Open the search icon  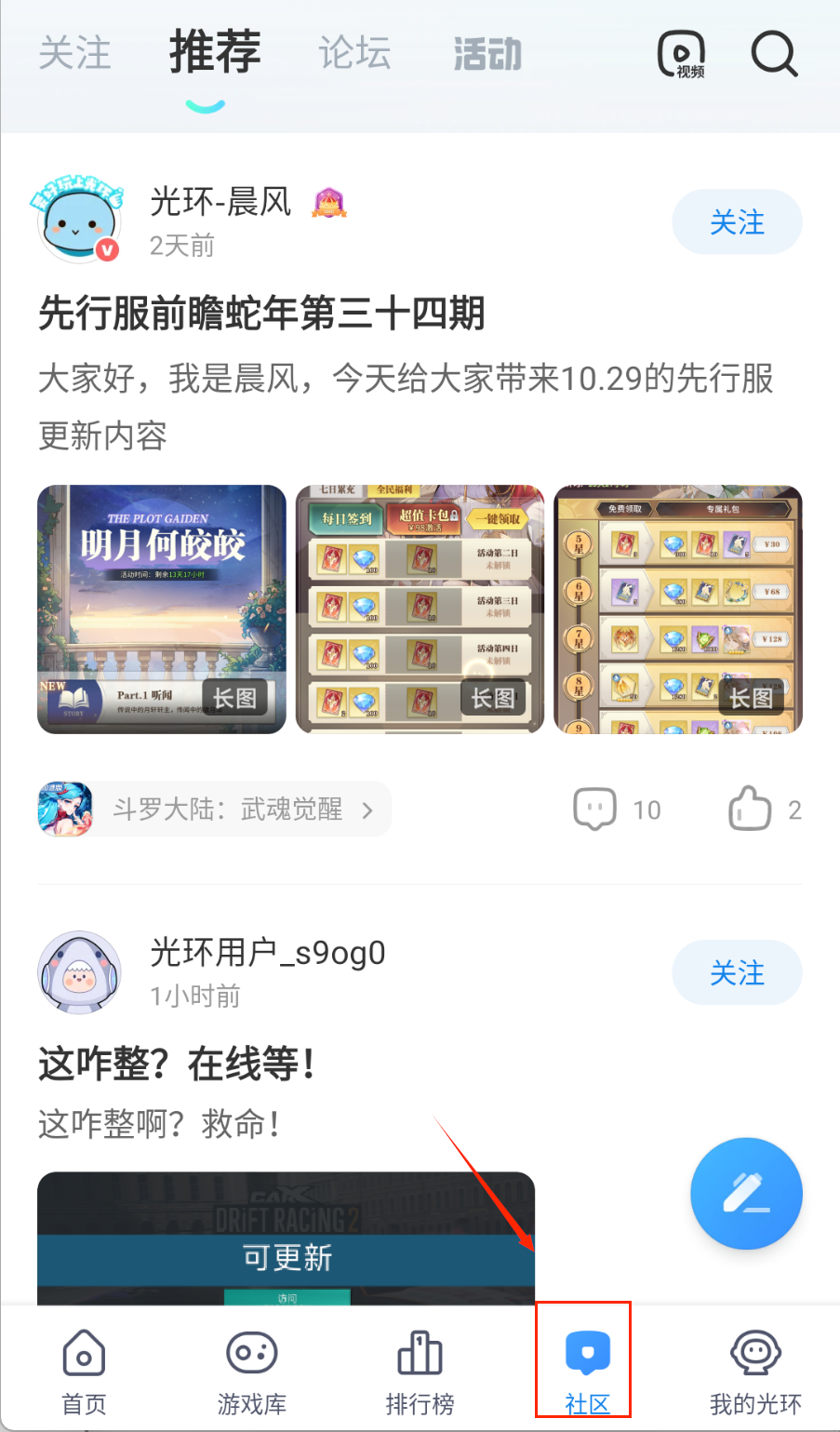[x=774, y=54]
